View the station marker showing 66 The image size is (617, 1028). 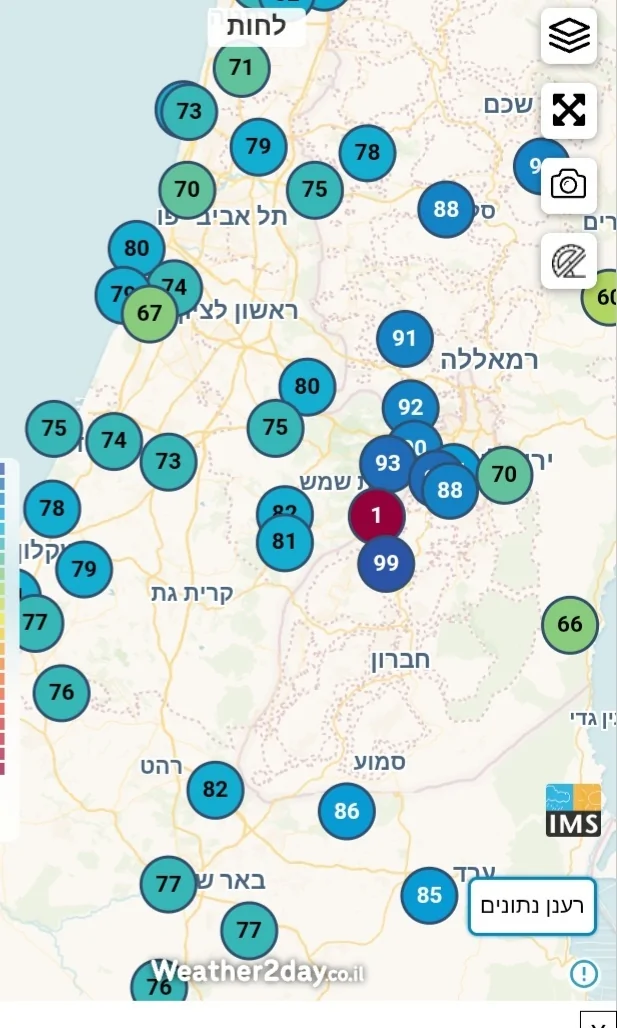569,624
